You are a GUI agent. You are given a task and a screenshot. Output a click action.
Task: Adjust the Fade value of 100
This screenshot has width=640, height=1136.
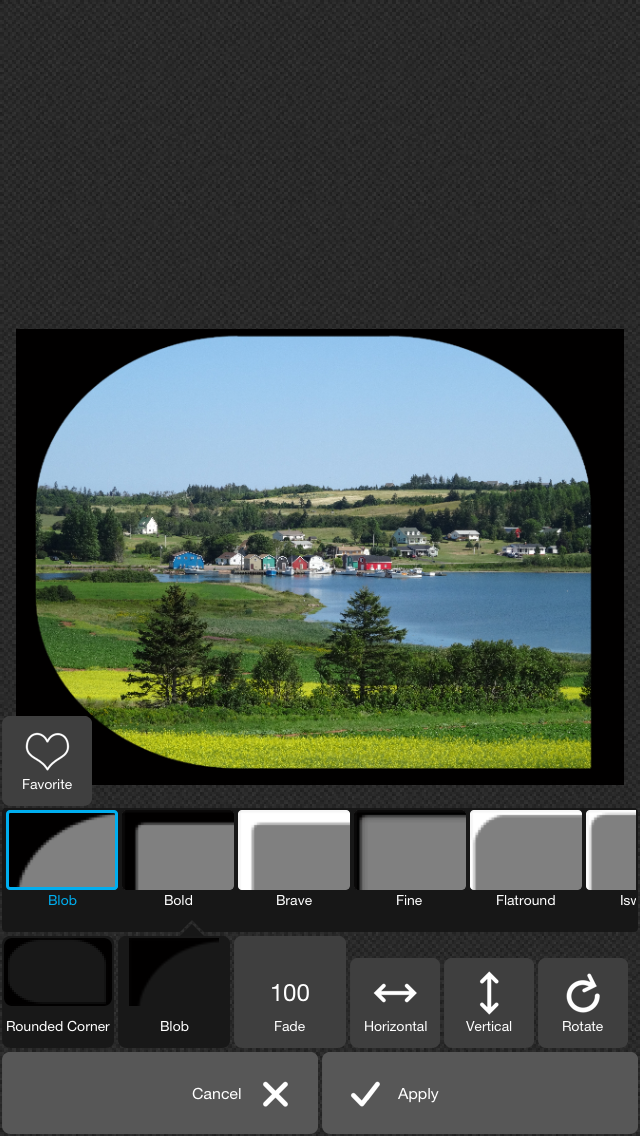point(290,991)
